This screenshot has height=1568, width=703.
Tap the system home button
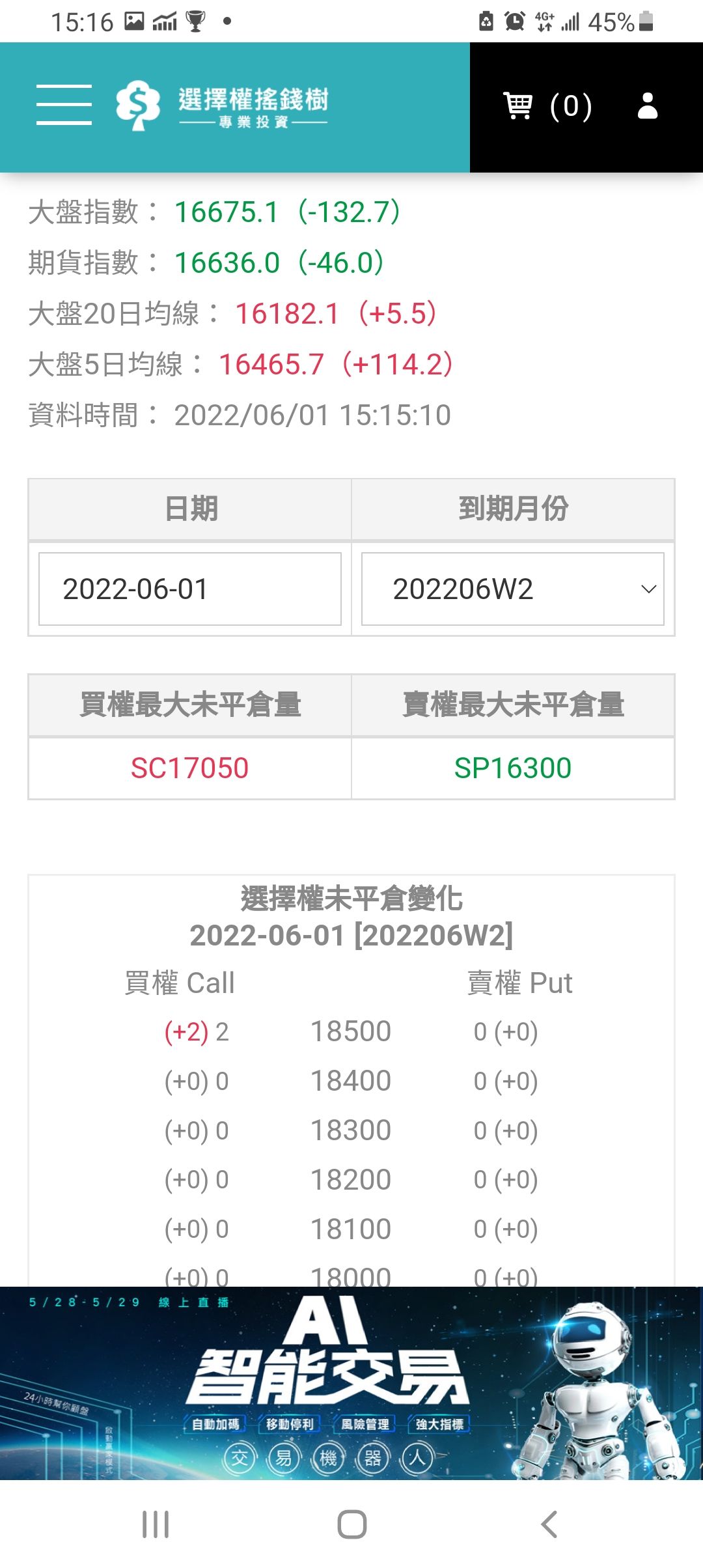351,1524
